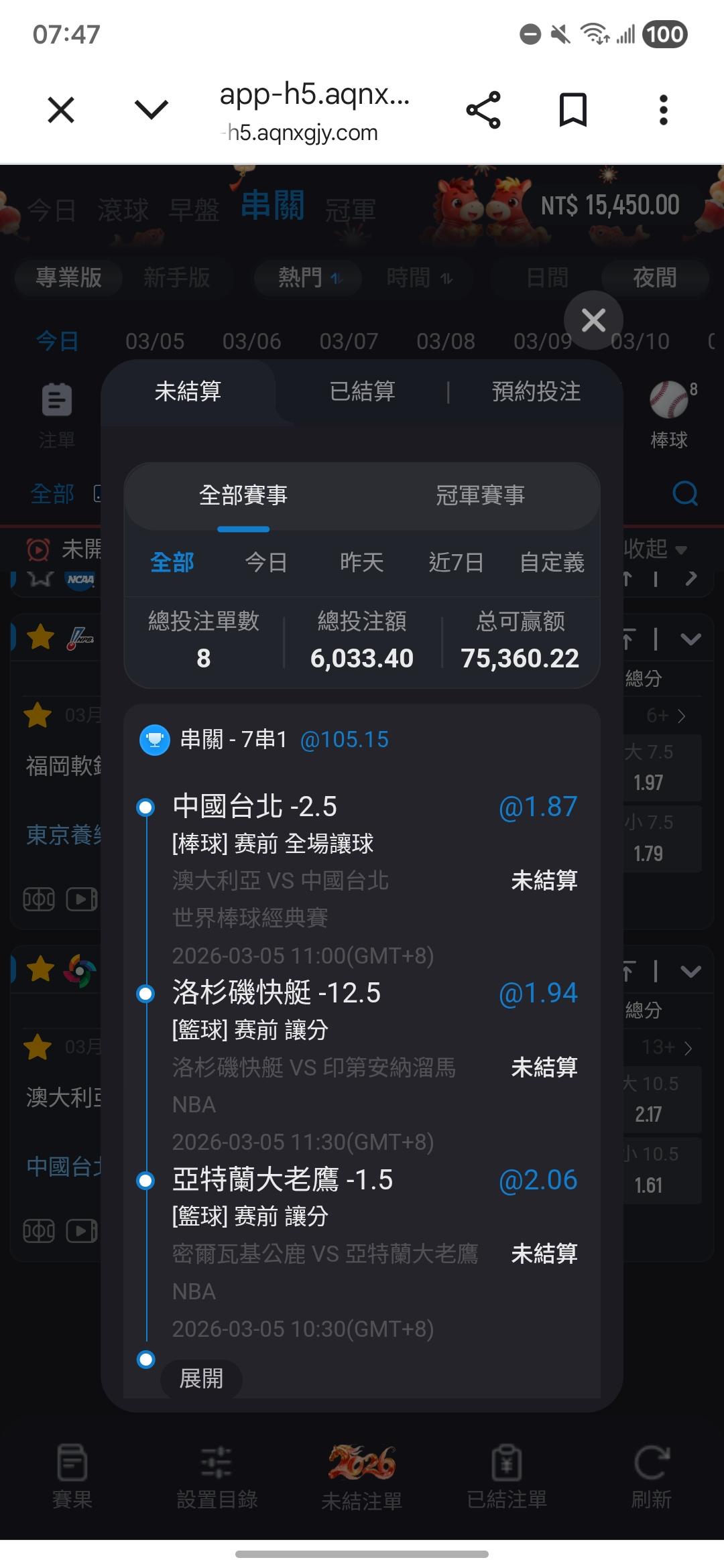Screen dimensions: 724x1568
Task: Switch to 冠軍賽事 segment
Action: [x=480, y=495]
